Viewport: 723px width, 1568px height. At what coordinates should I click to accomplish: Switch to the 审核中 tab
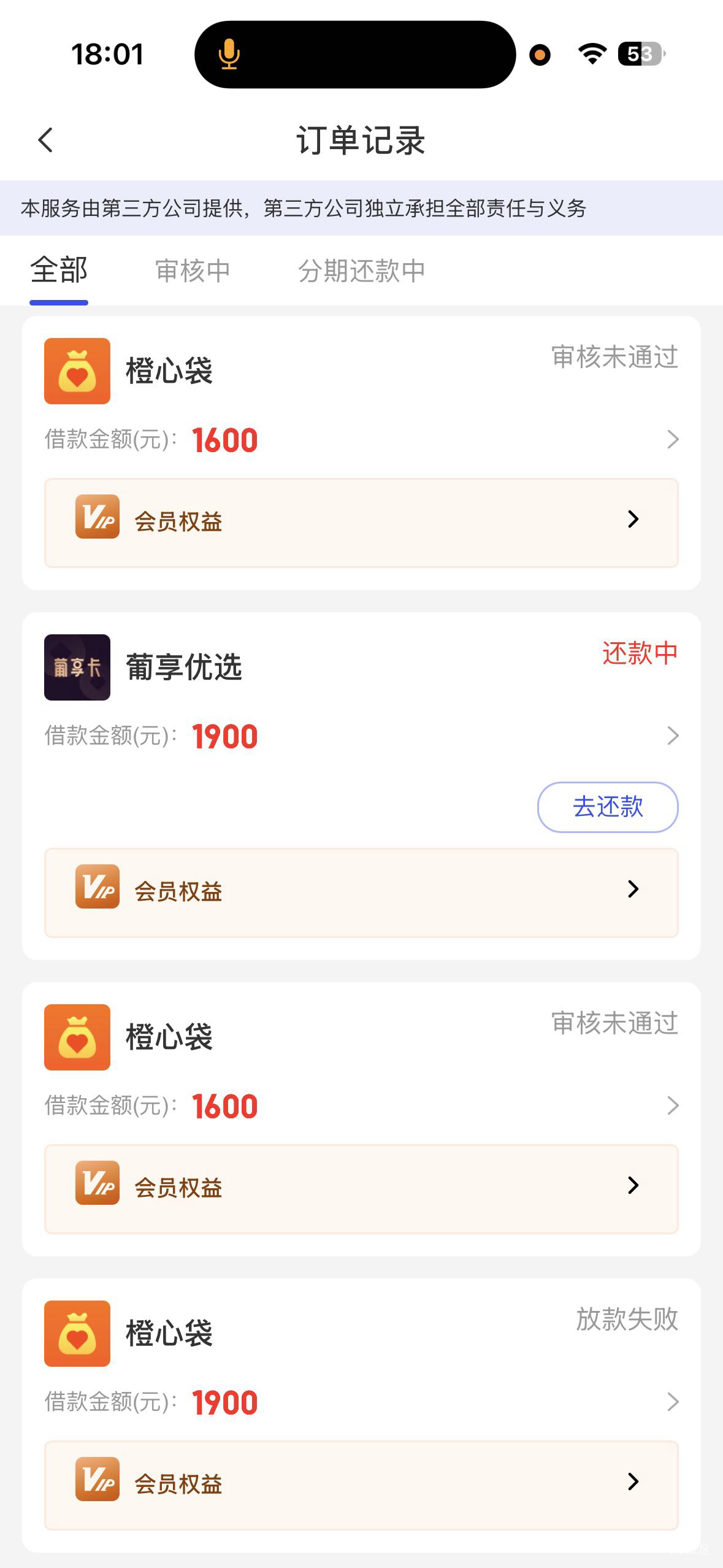click(x=193, y=271)
